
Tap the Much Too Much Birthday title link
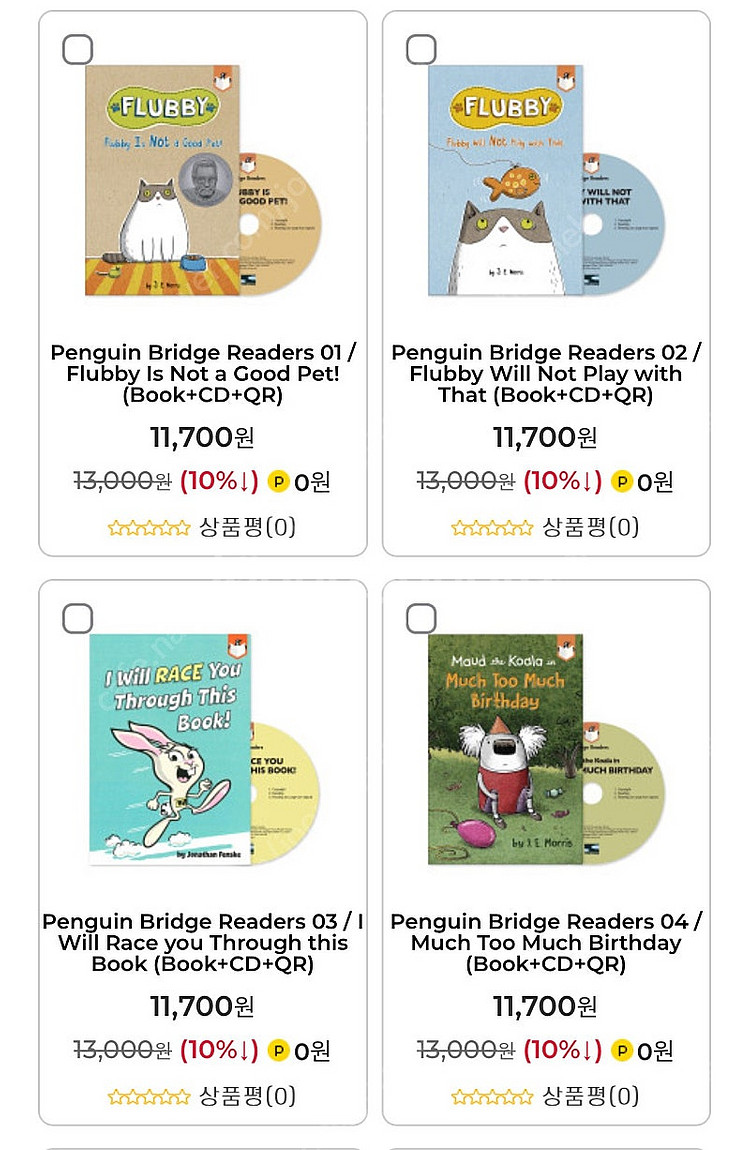(546, 942)
